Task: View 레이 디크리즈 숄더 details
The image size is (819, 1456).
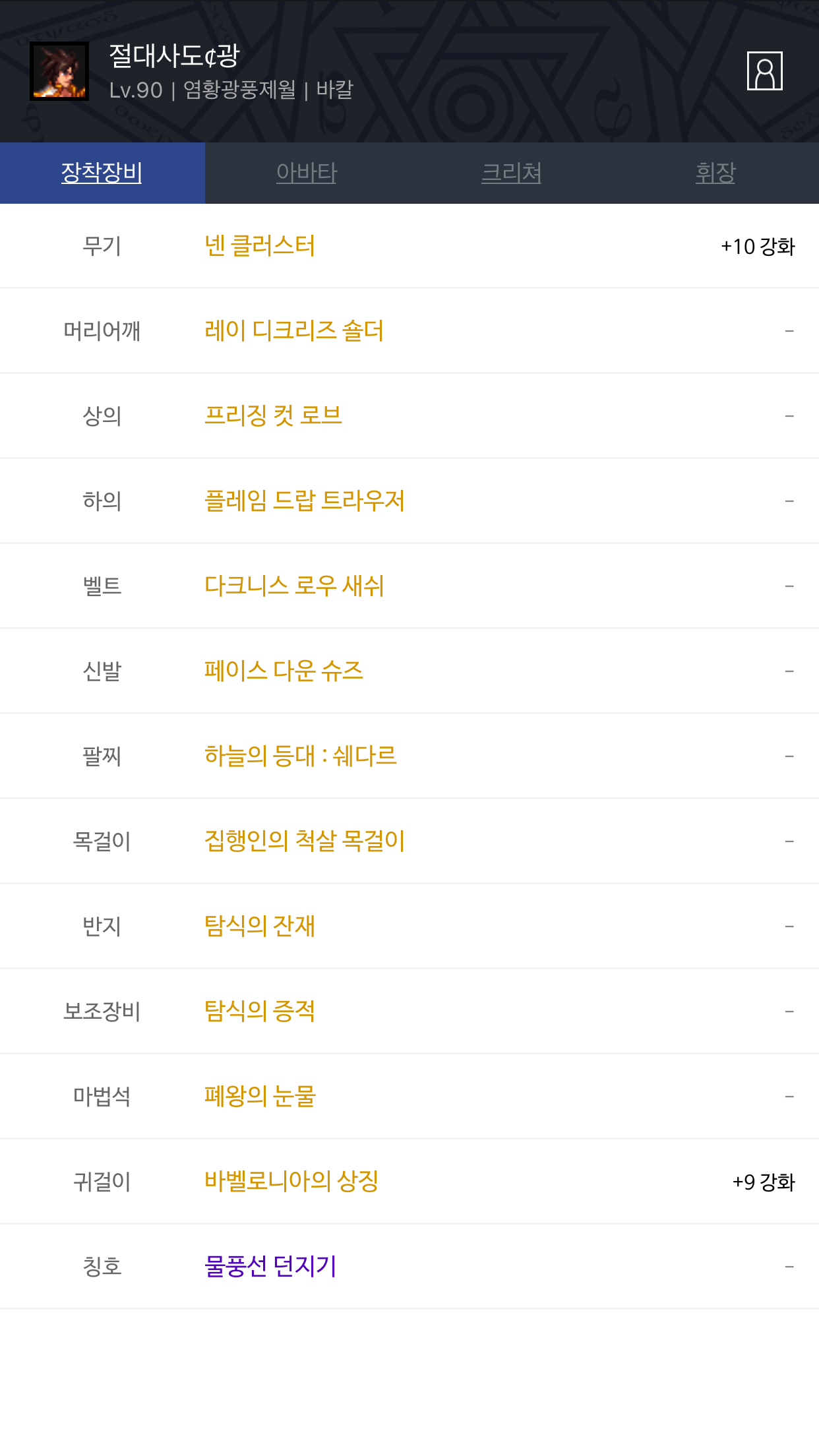Action: click(294, 330)
